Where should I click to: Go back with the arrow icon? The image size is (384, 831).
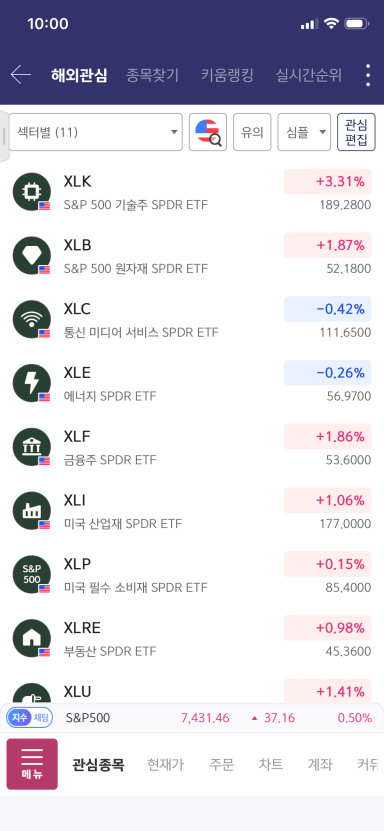21,75
